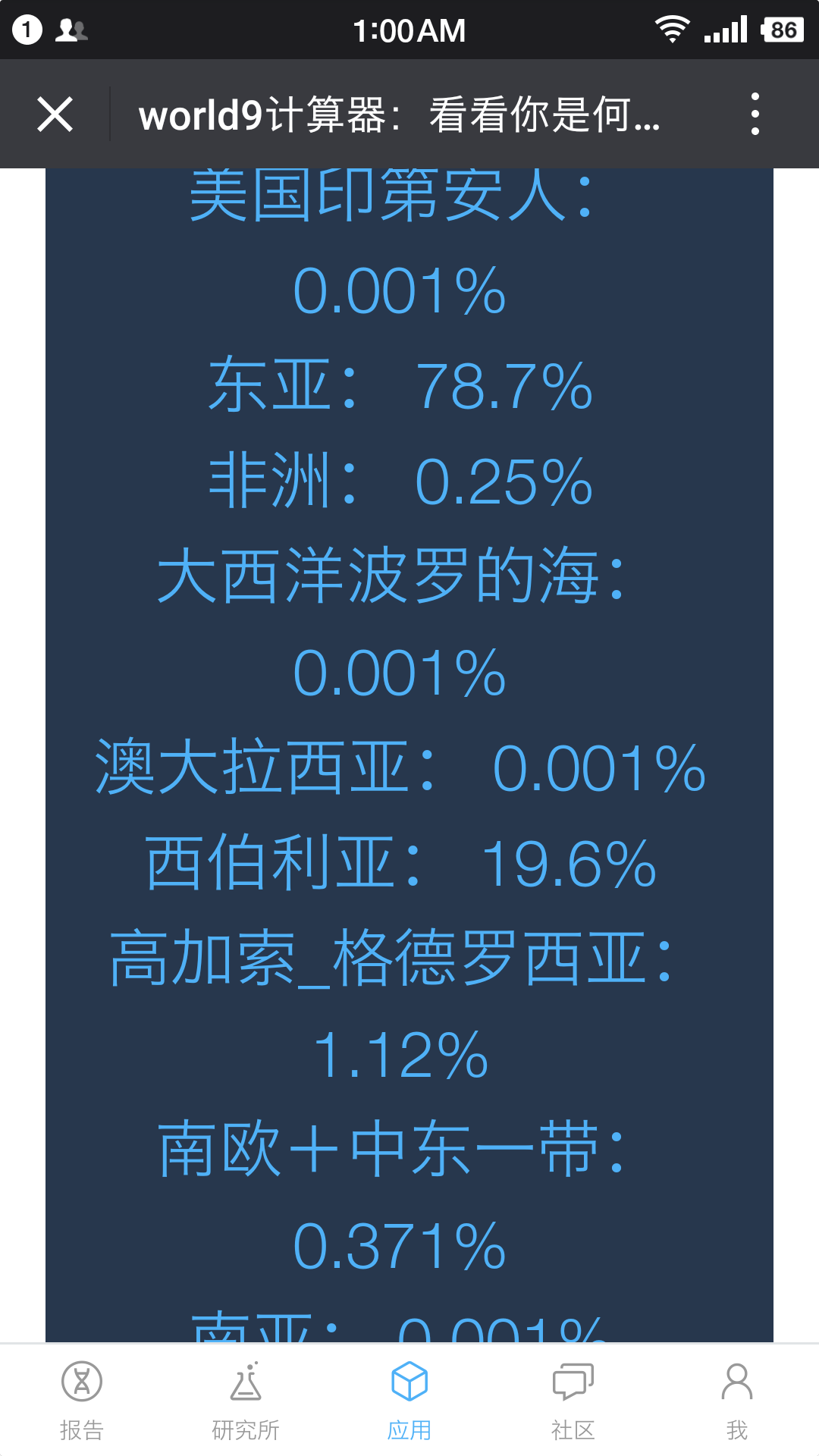Switch to the 我 profile tab
The height and width of the screenshot is (1456, 819).
click(x=737, y=1401)
